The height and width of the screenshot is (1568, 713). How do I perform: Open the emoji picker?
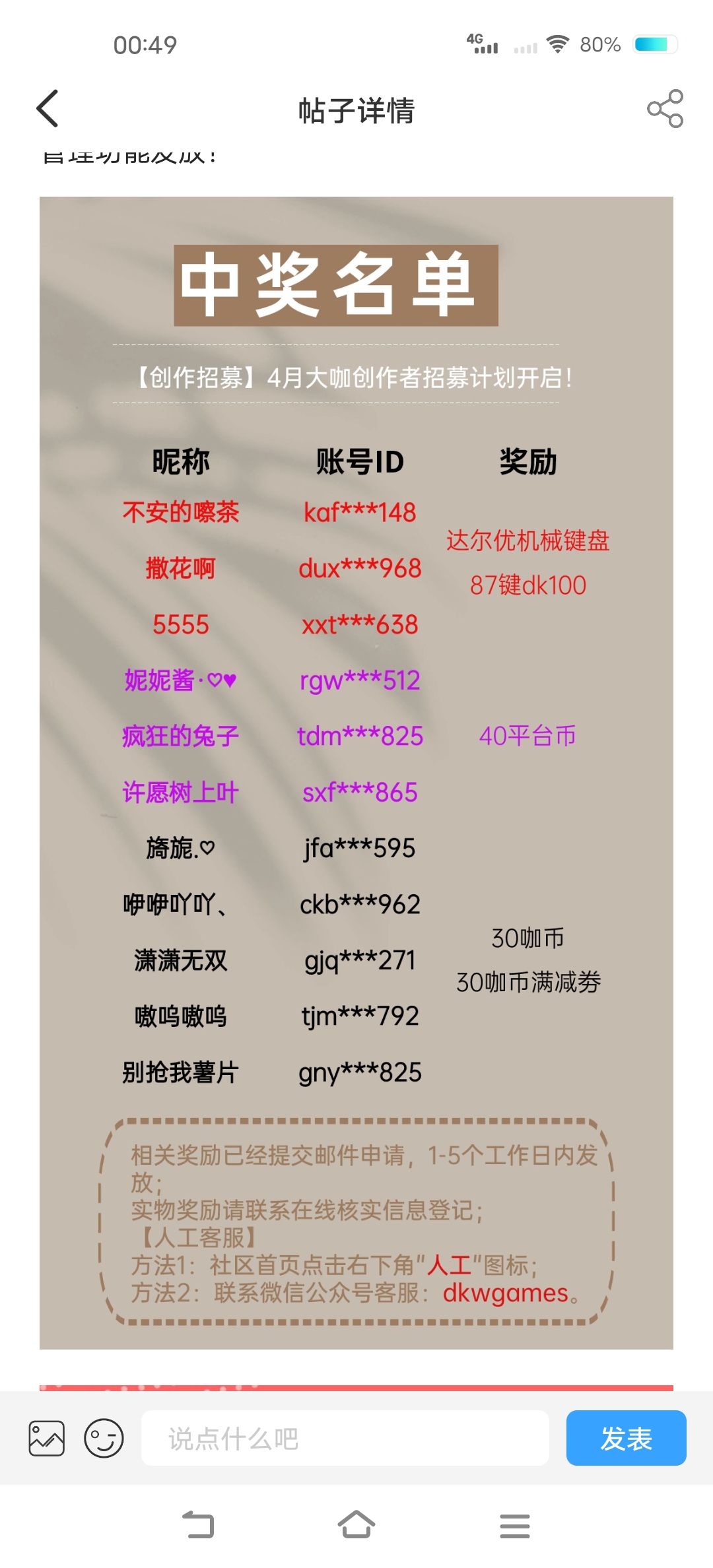point(104,1438)
